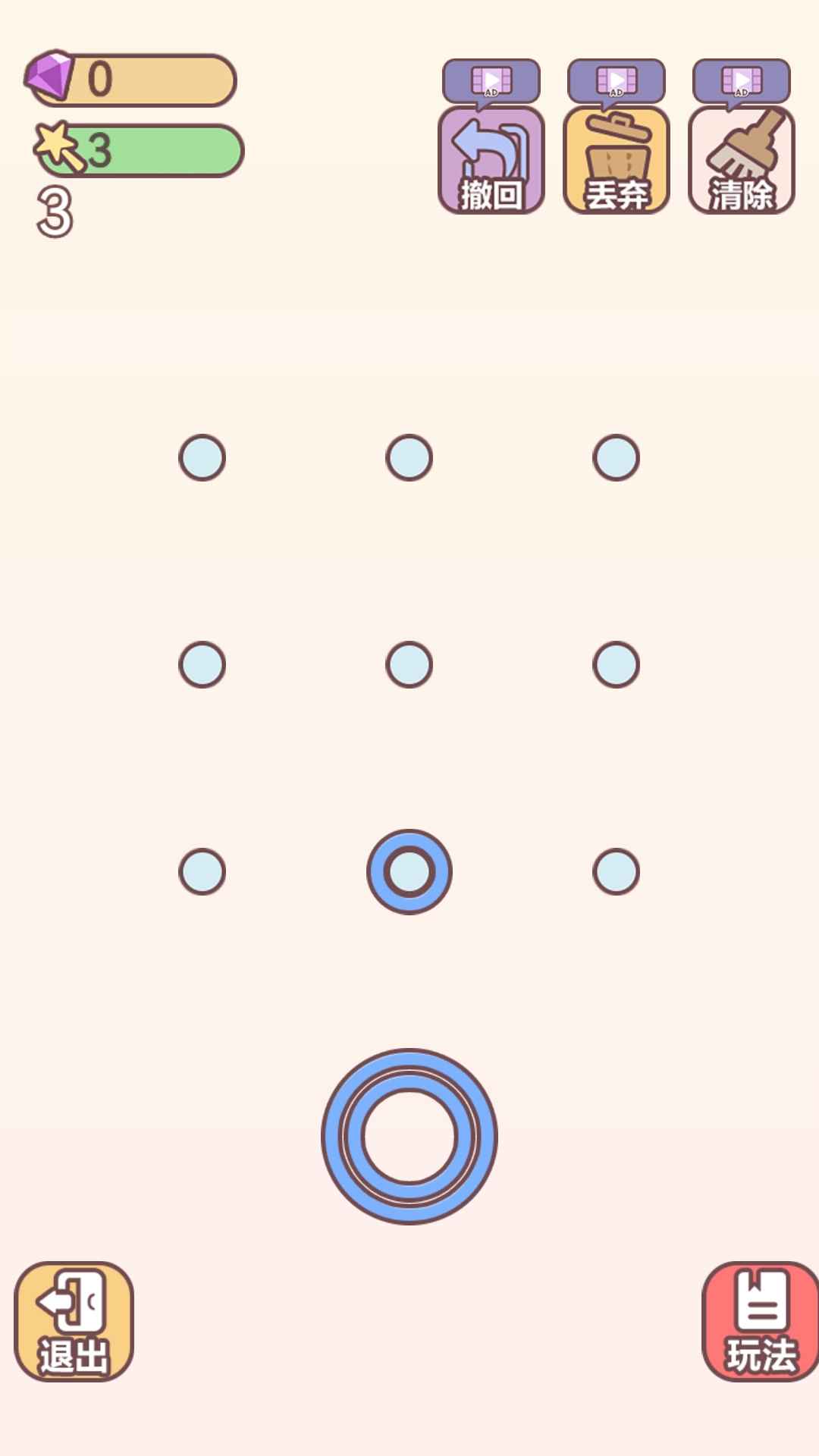Use the 丢弃 discard trash button
Screen dimensions: 819x1456
point(617,160)
